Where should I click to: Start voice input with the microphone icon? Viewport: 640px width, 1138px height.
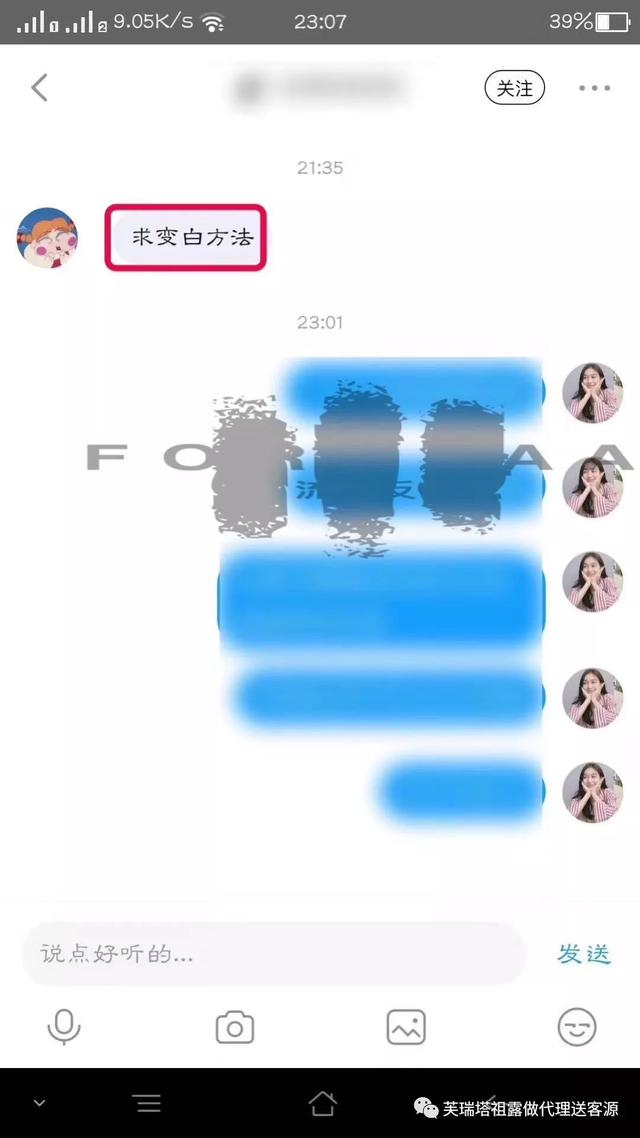(x=65, y=1027)
